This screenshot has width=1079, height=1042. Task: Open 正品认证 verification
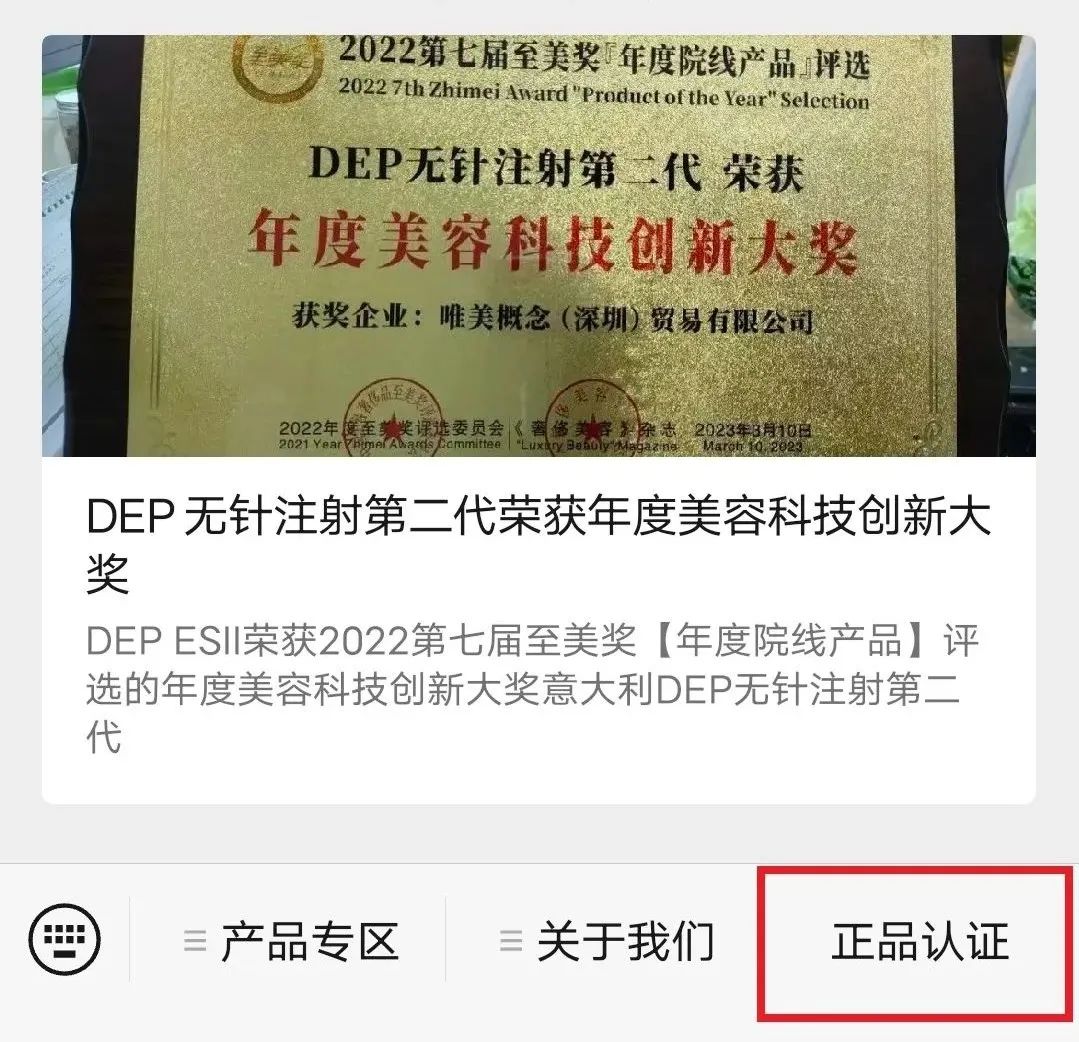pos(919,941)
